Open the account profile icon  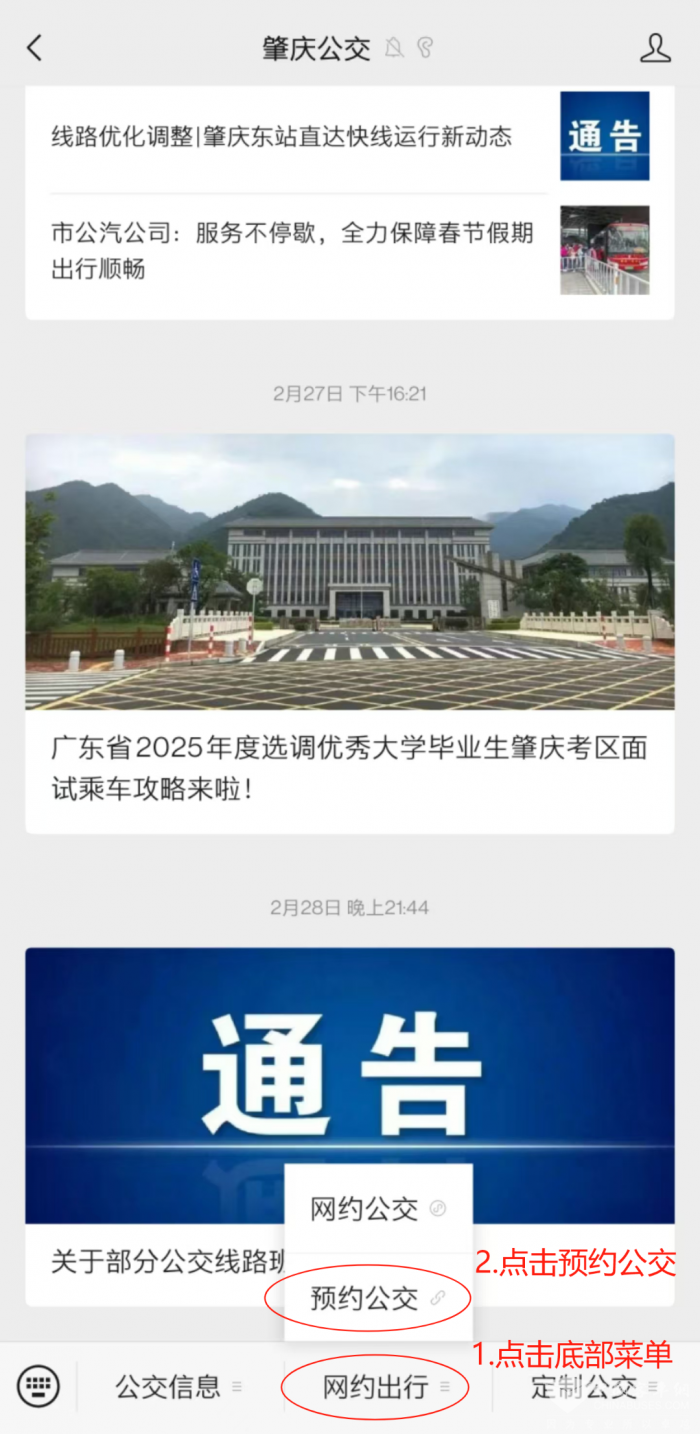point(655,48)
